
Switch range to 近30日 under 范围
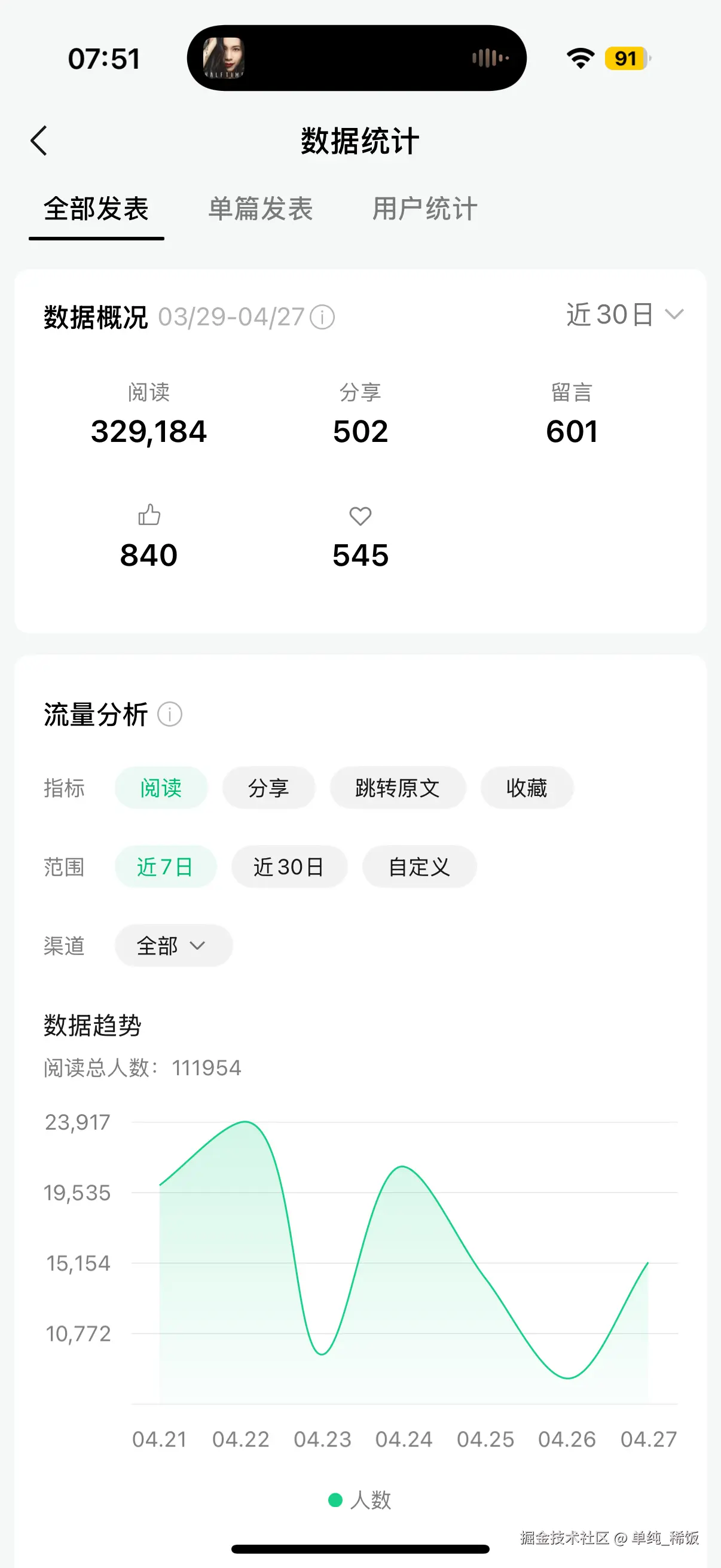click(289, 867)
